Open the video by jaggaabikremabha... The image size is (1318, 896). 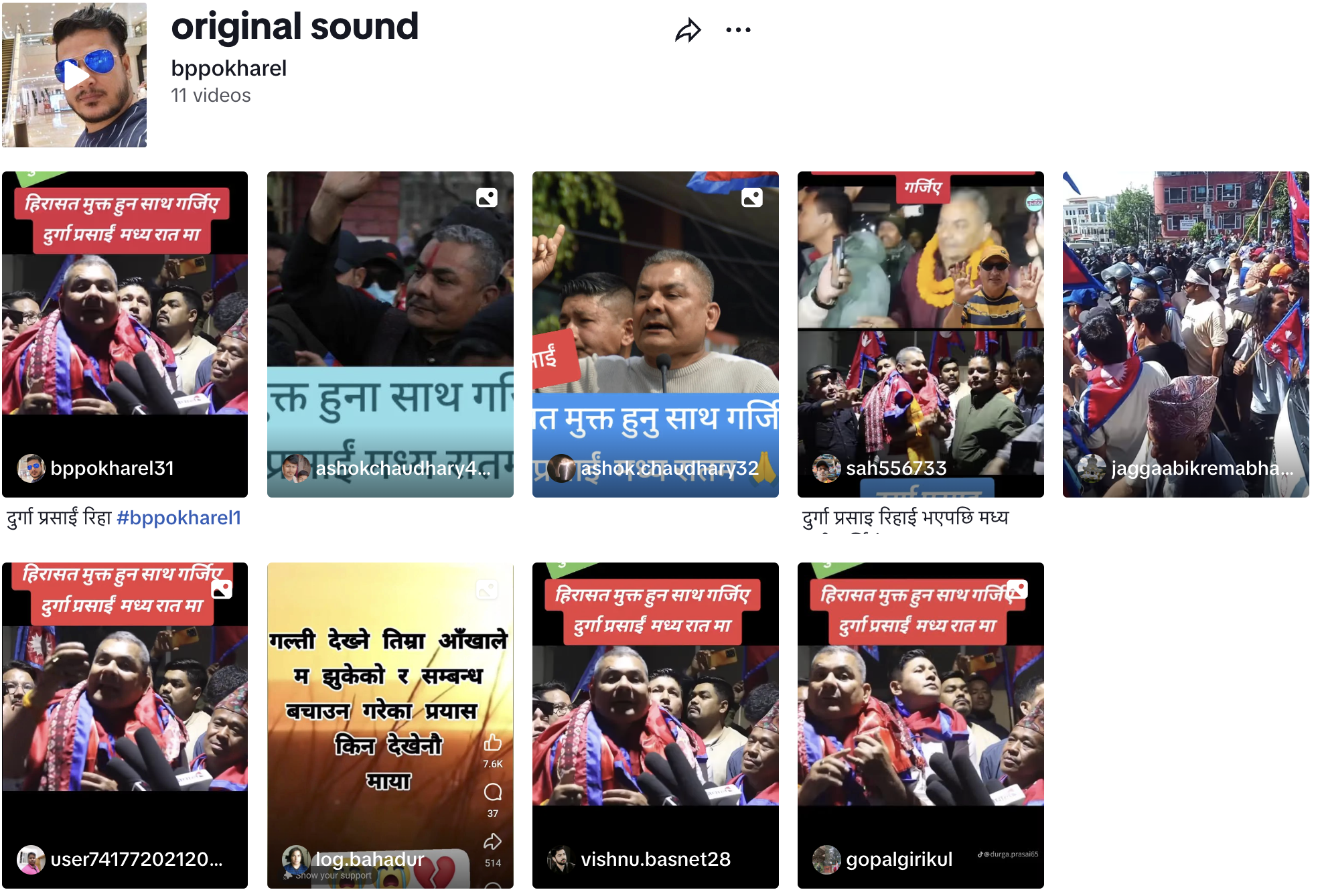[x=1185, y=333]
